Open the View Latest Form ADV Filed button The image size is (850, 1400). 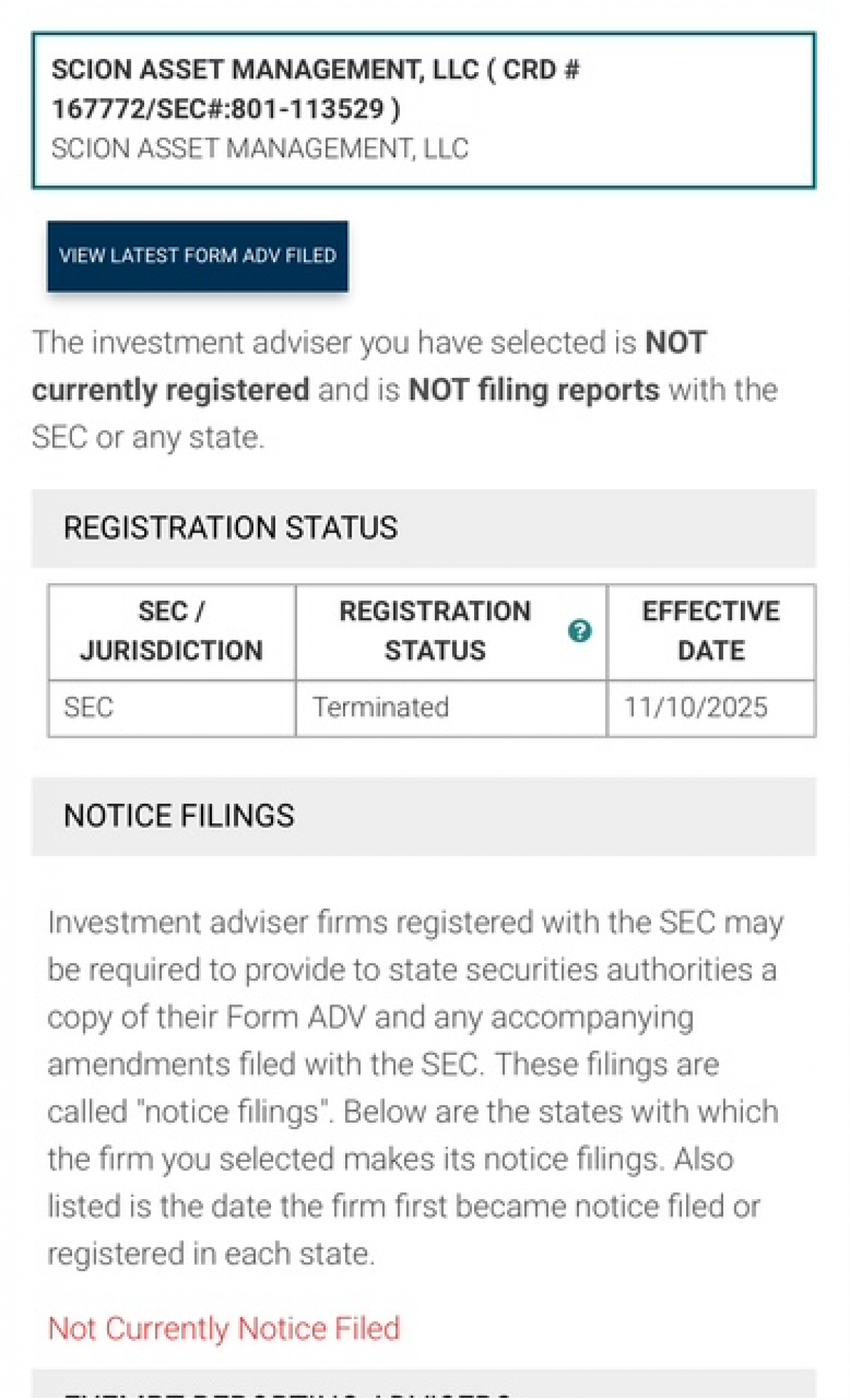coord(197,256)
